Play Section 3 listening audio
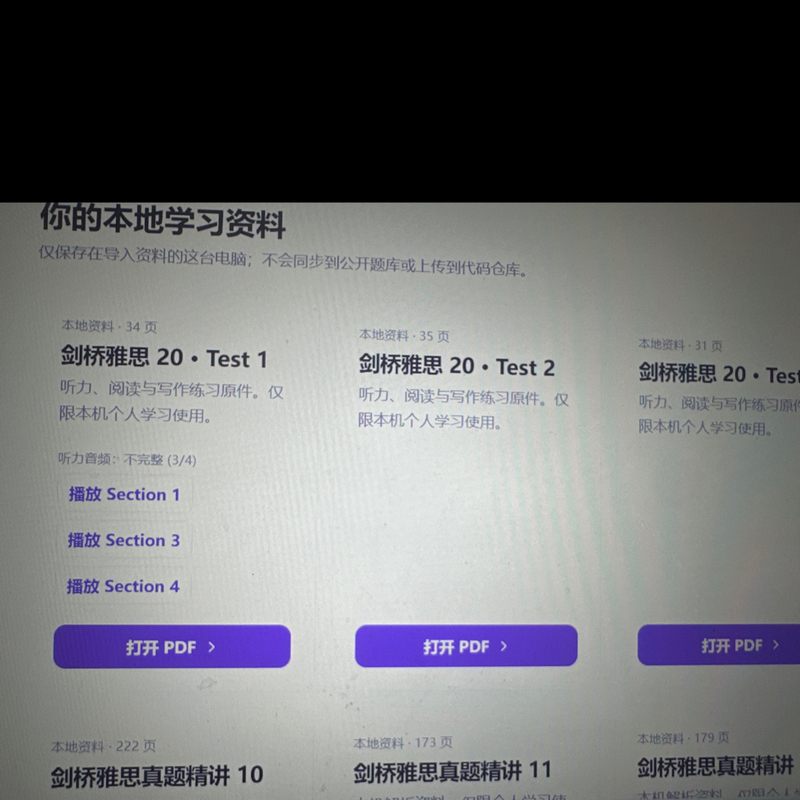Screen dimensions: 800x800 [x=124, y=540]
